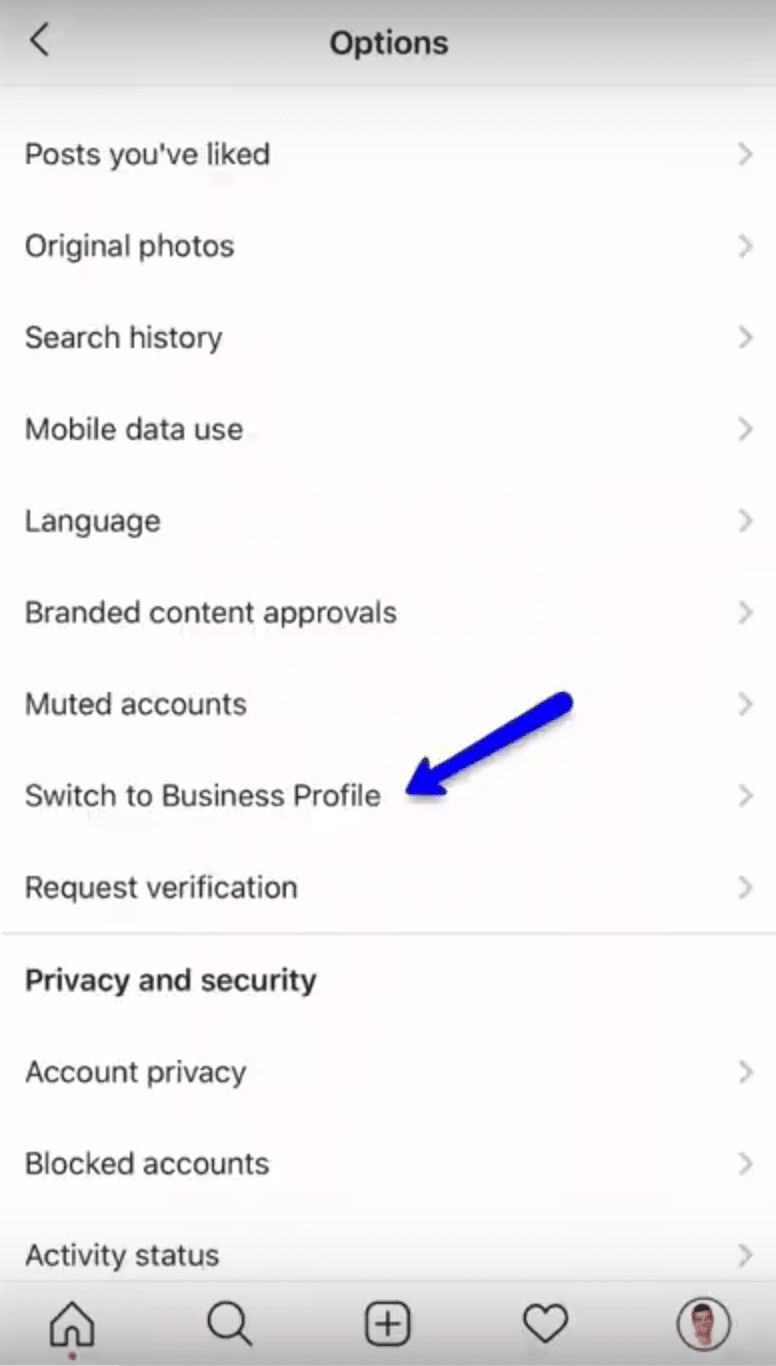Screen dimensions: 776x1366
Task: View Blocked accounts
Action: click(x=388, y=1163)
